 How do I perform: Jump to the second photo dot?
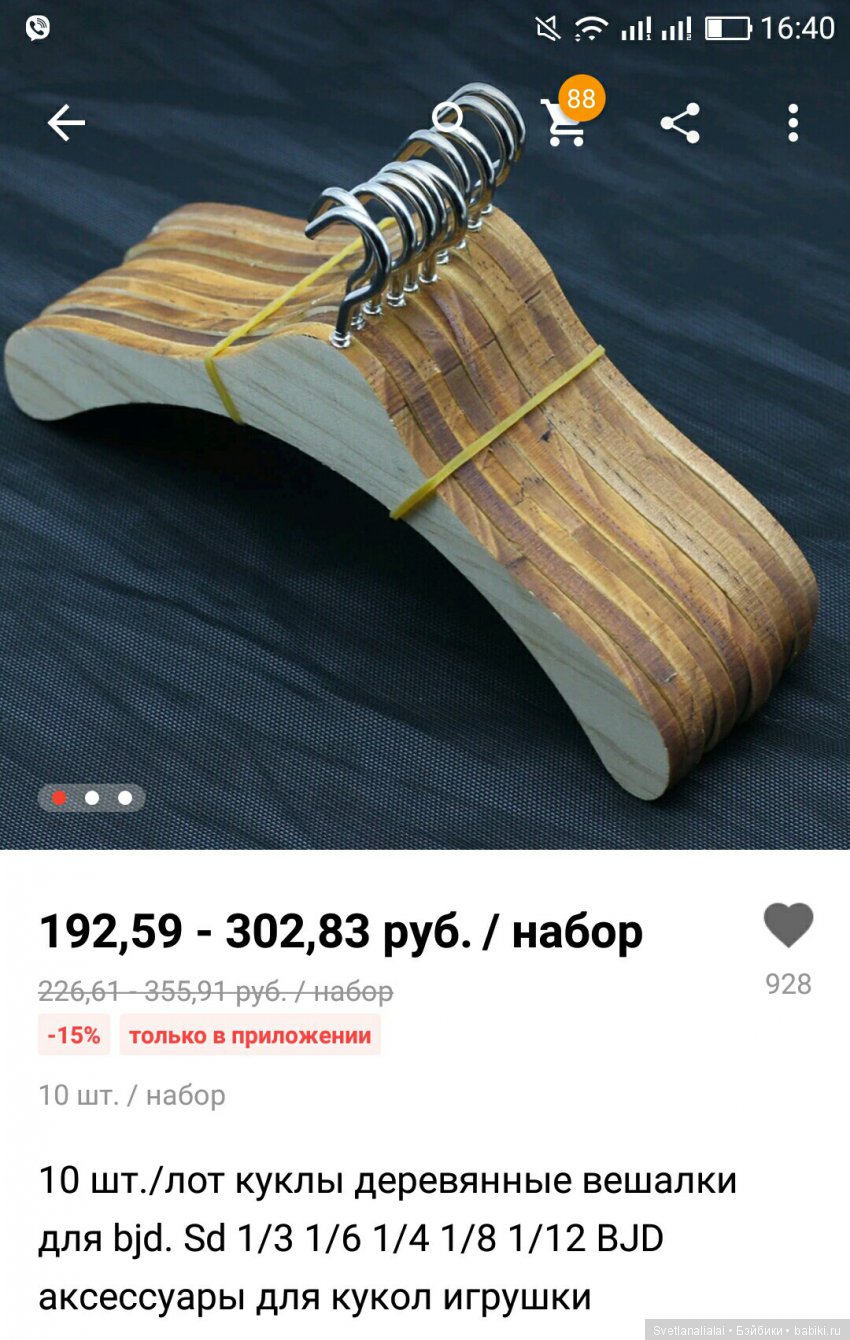[x=92, y=798]
